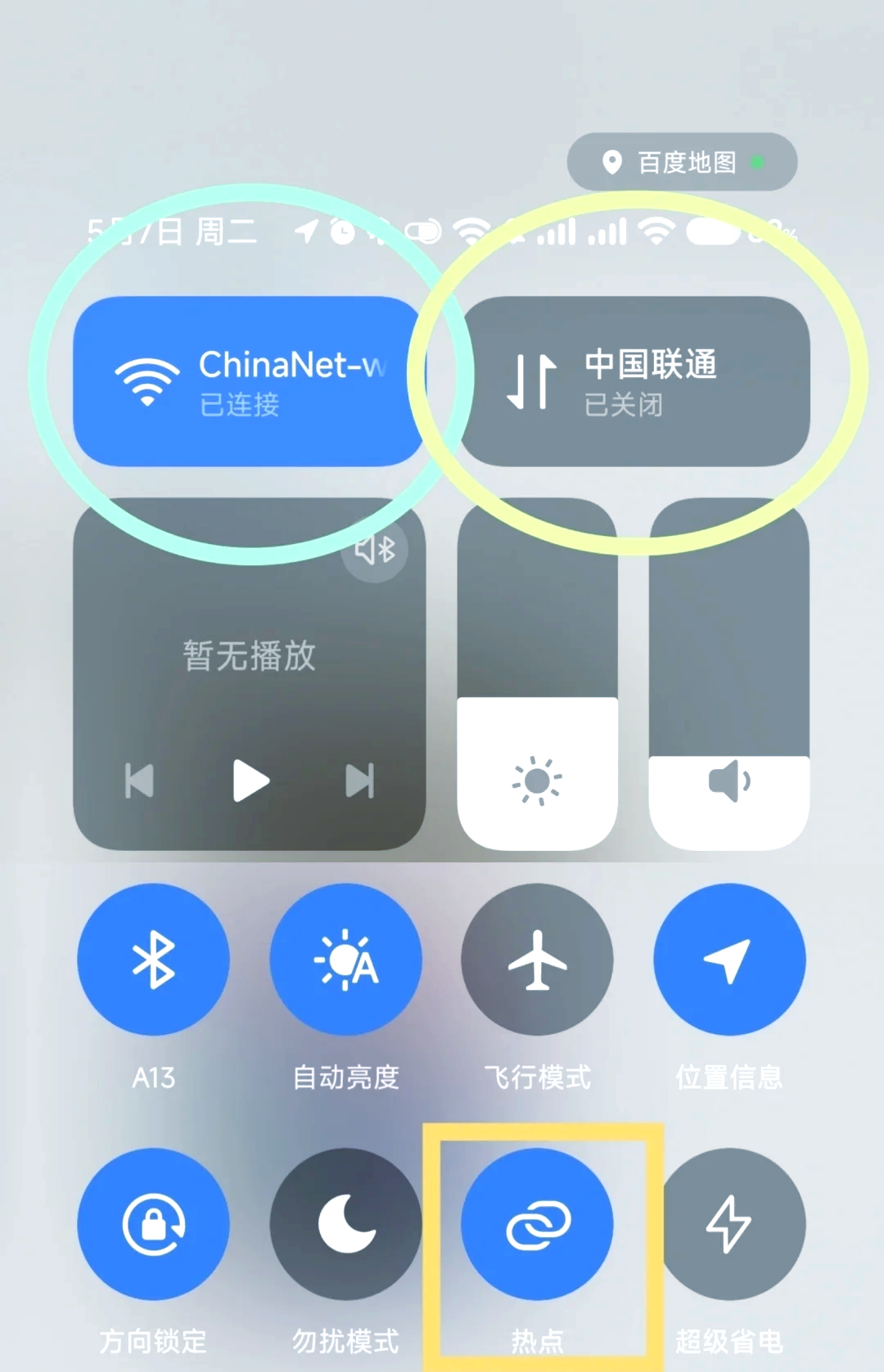Tap the brightness slider

(x=537, y=675)
